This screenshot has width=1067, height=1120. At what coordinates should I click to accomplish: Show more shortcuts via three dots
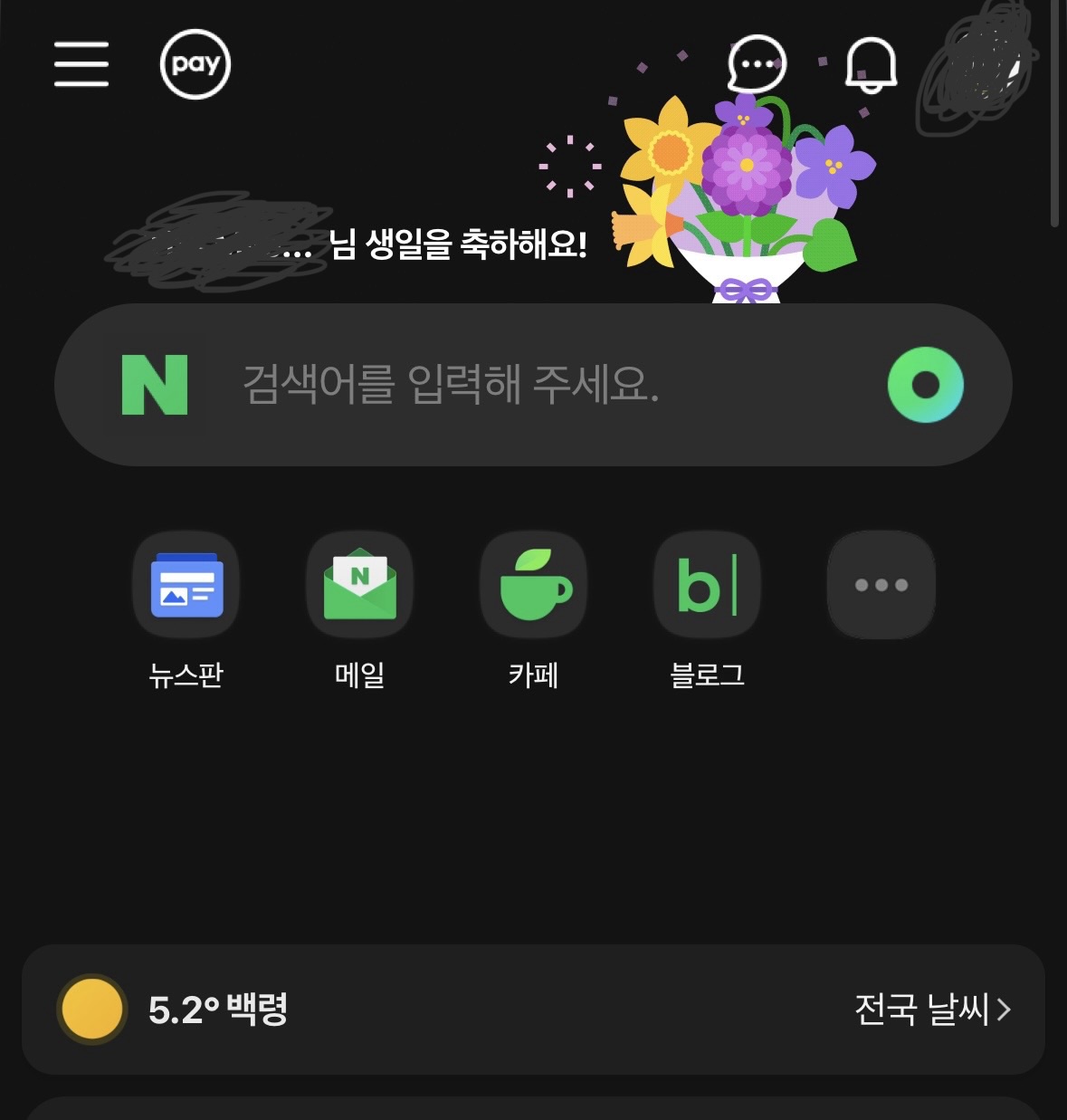click(x=881, y=586)
